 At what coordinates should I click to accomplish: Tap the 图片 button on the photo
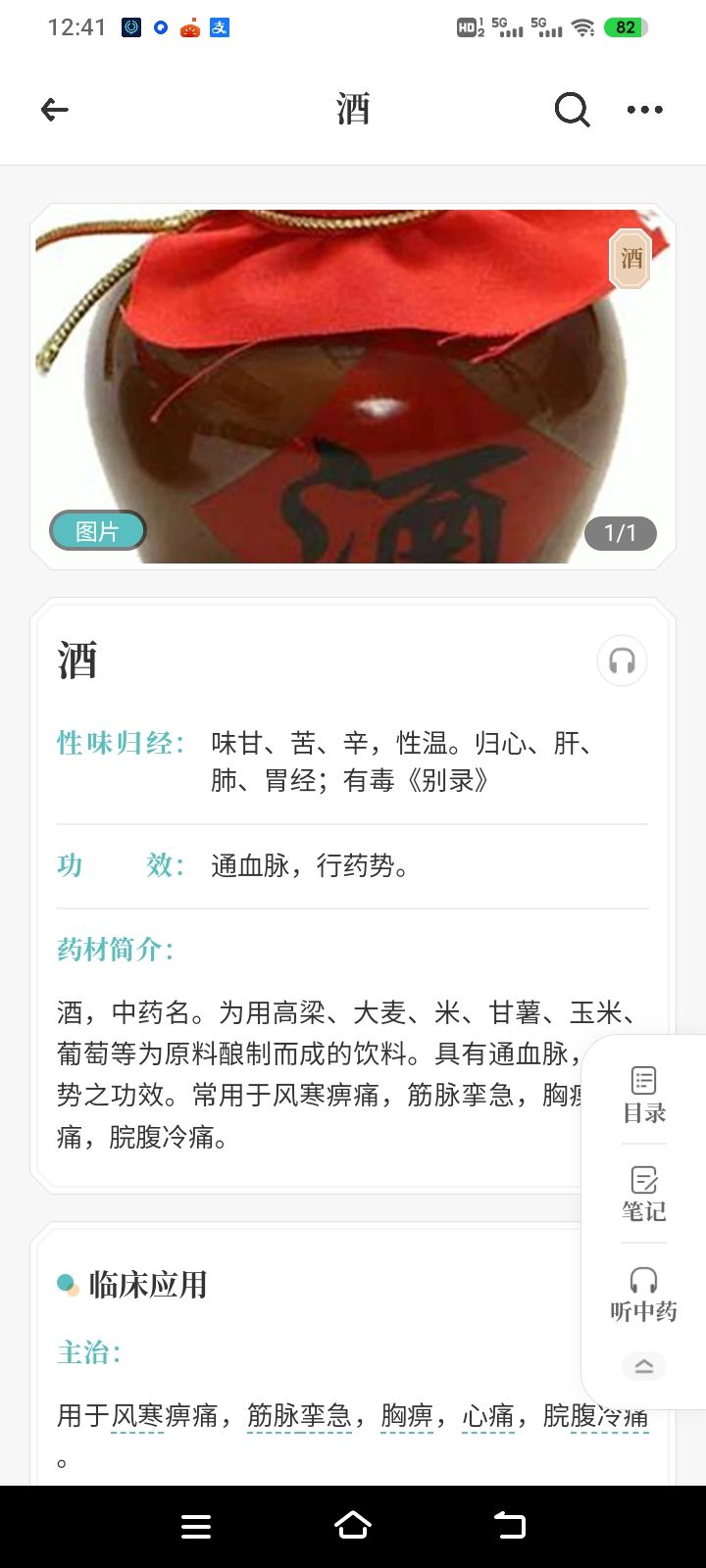tap(97, 531)
